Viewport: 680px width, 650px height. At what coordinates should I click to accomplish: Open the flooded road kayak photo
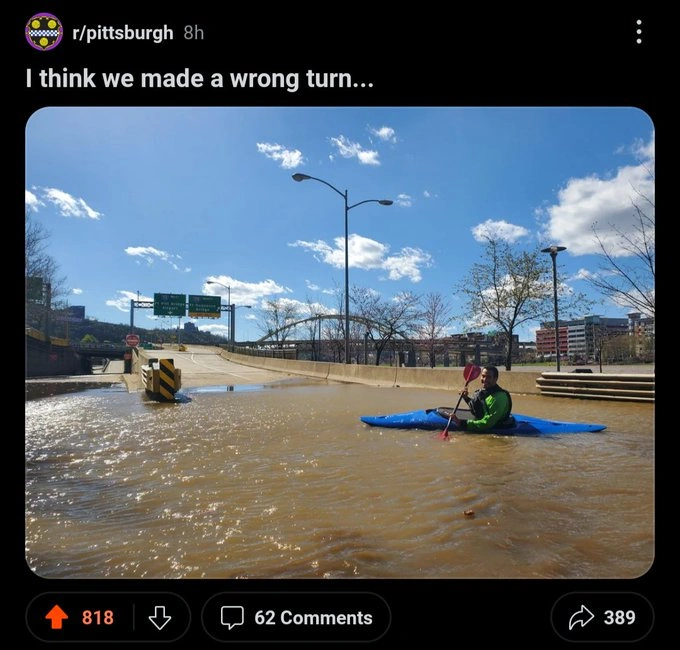tap(340, 342)
